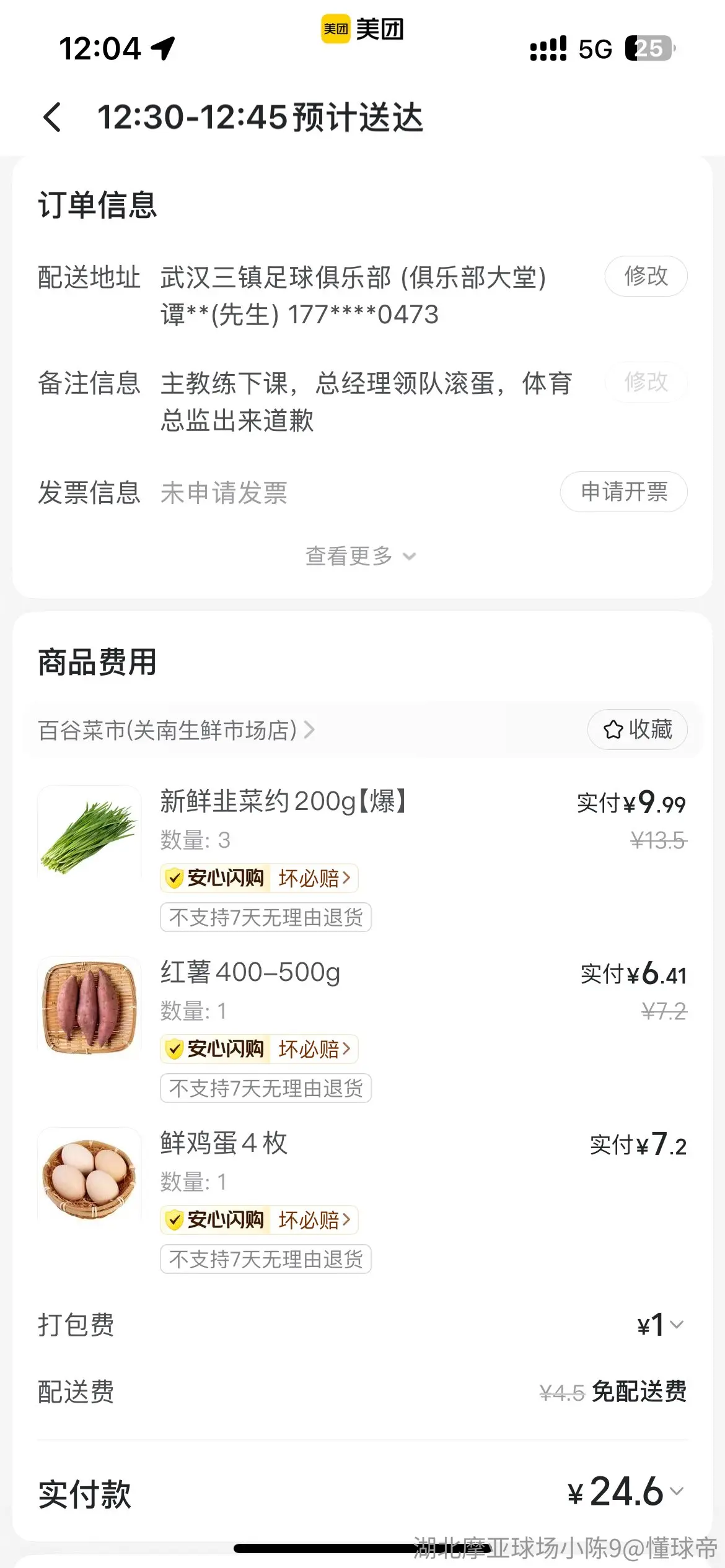The image size is (725, 1568).
Task: Expand 查看更多 for more order info
Action: pos(361,556)
